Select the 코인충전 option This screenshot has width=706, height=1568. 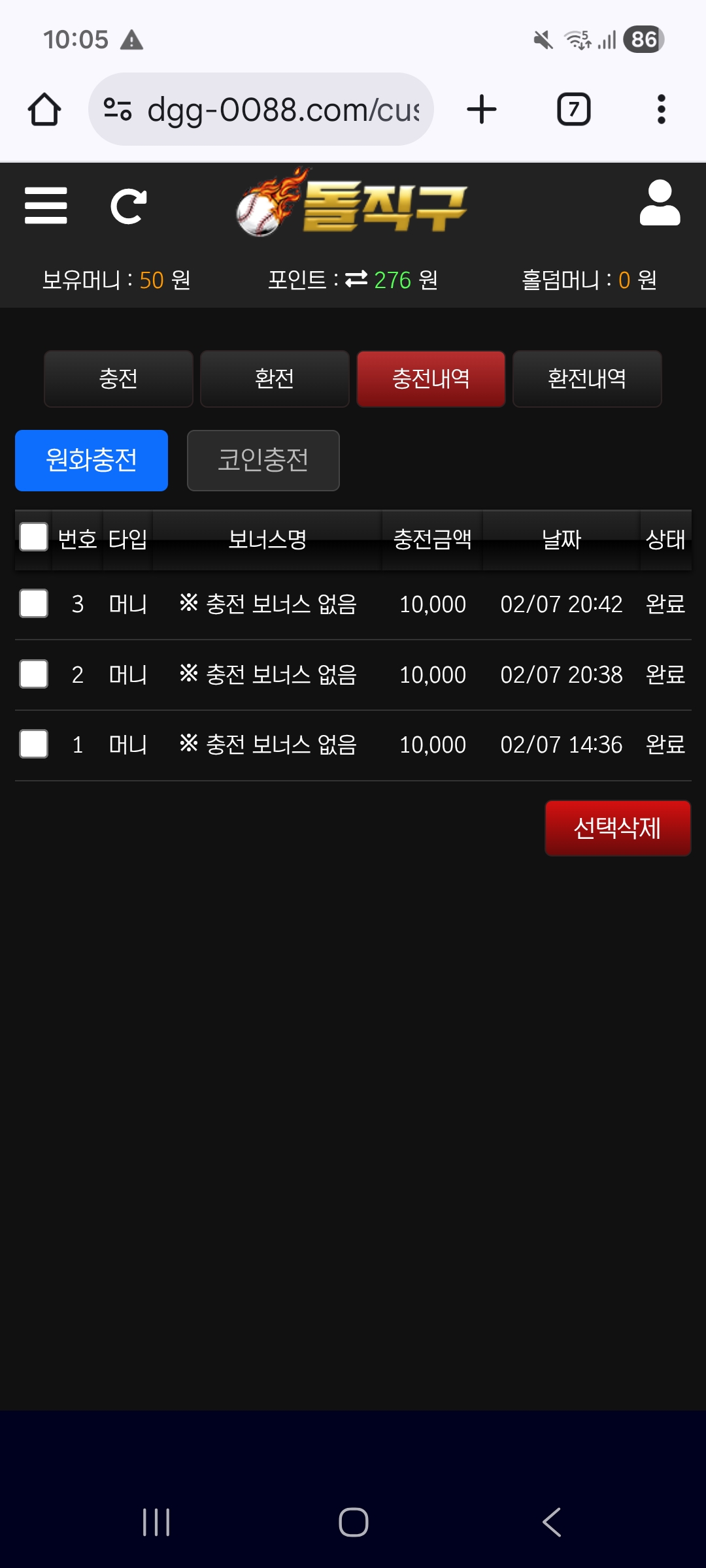[263, 461]
